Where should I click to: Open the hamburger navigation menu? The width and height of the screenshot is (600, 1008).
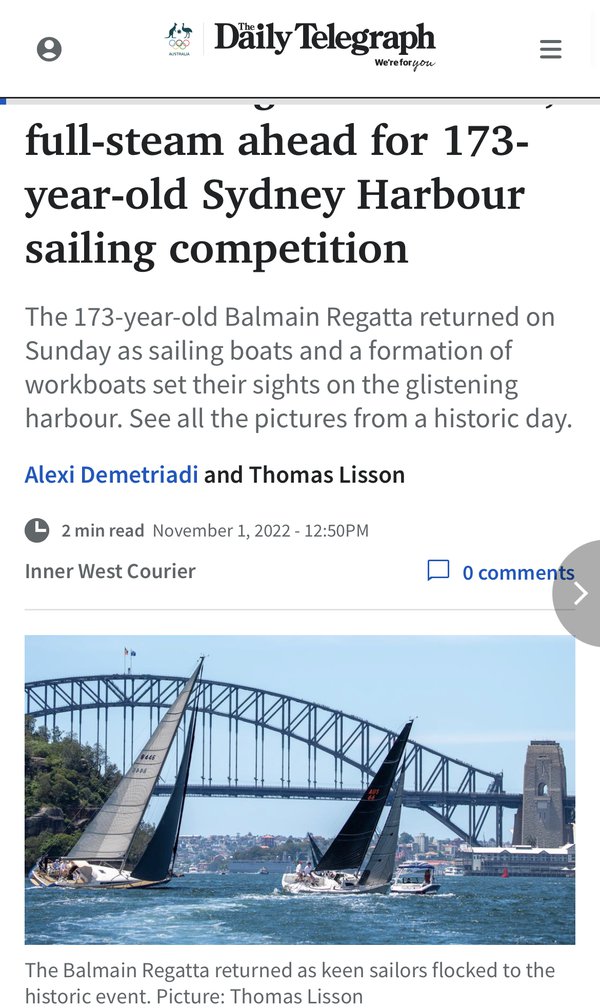(550, 49)
